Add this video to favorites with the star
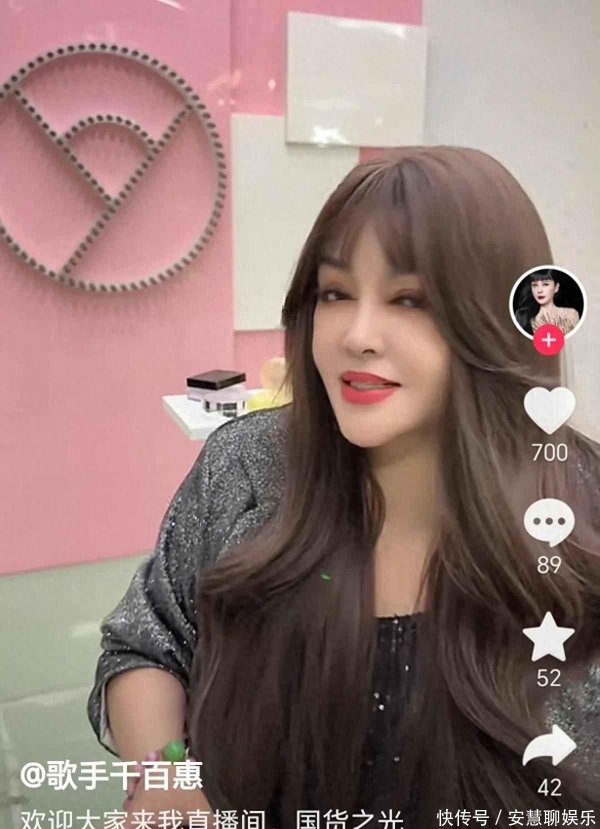 [x=549, y=636]
